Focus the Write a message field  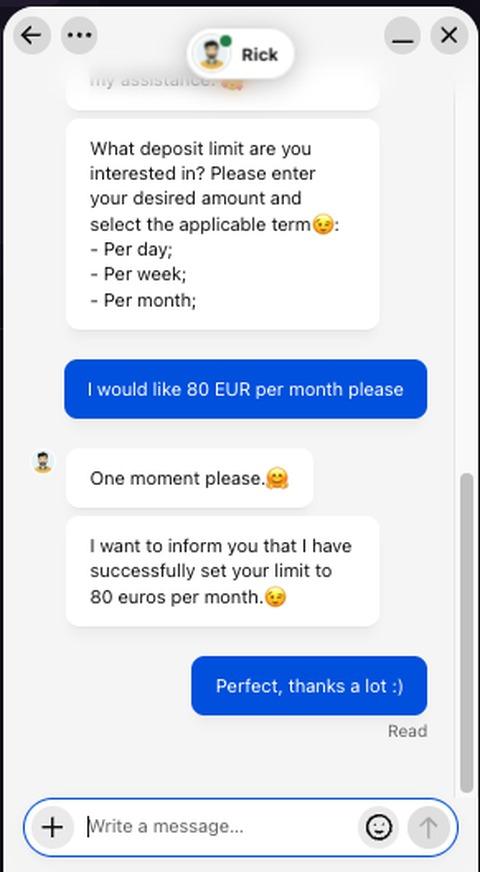click(220, 827)
